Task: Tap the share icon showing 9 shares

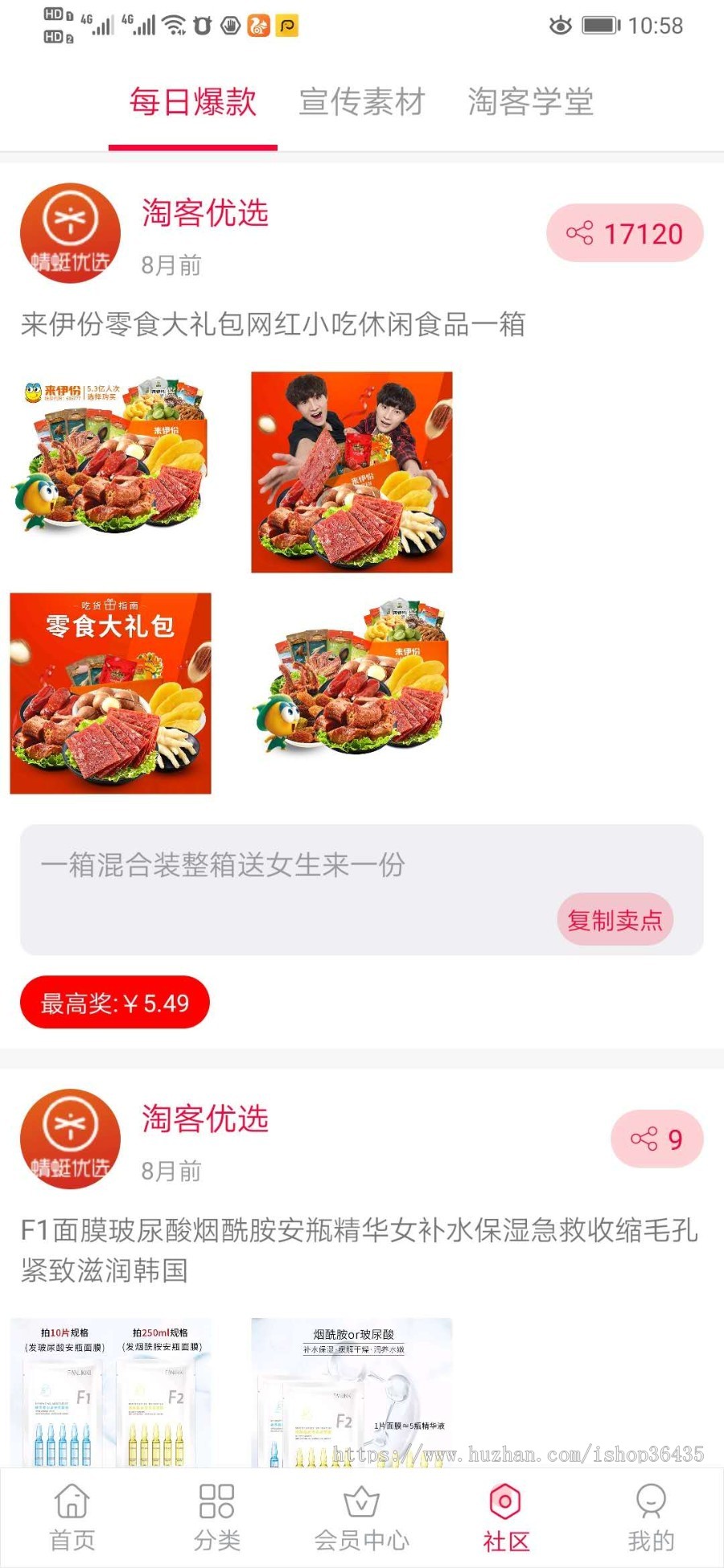Action: click(x=657, y=1139)
